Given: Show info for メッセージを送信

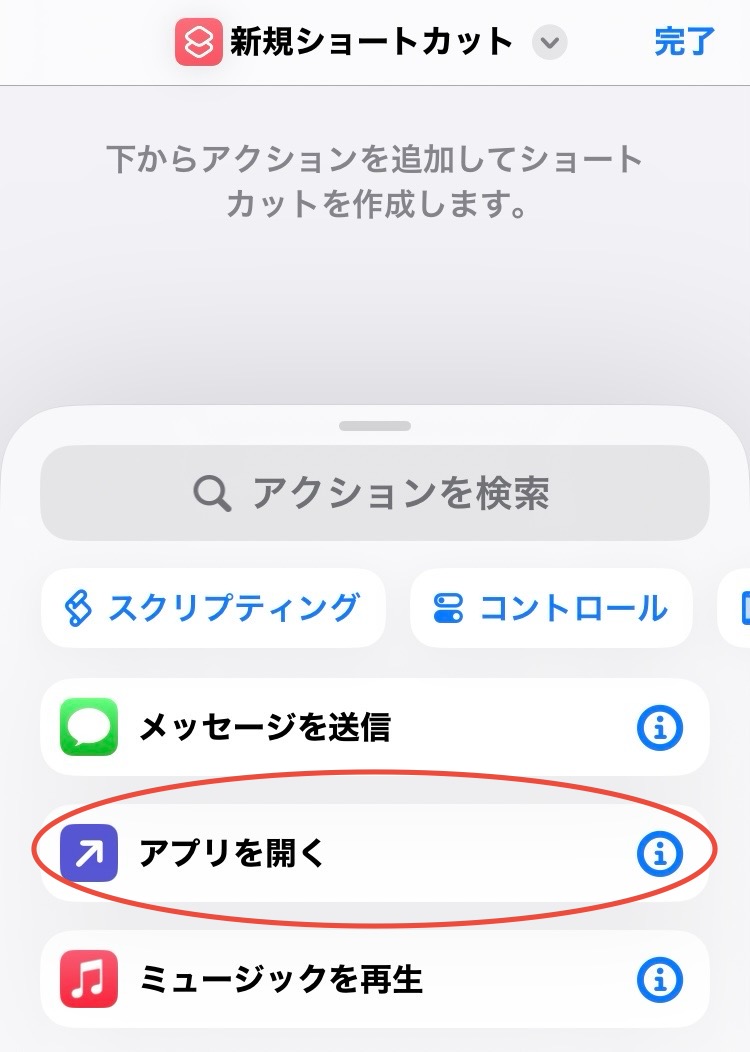Looking at the screenshot, I should click(659, 728).
